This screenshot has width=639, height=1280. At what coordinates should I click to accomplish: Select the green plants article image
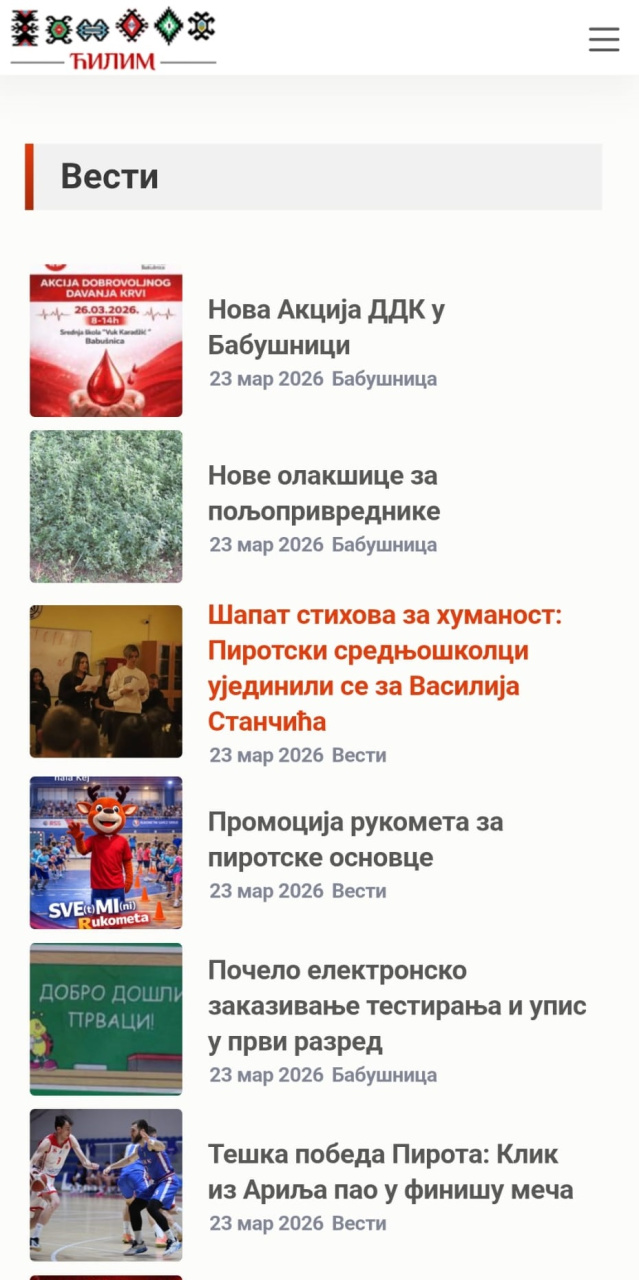(x=106, y=506)
